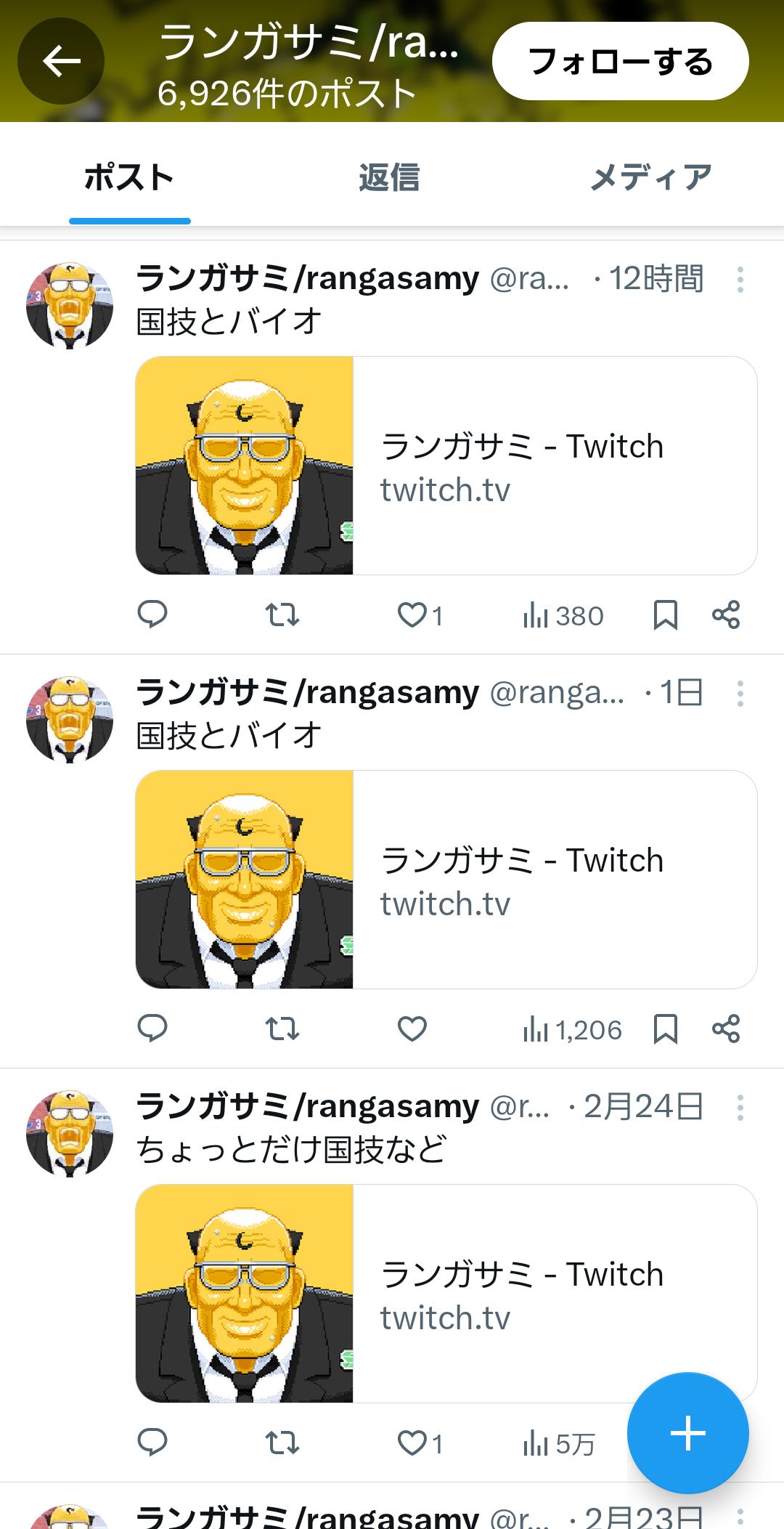Share the 1日 post
This screenshot has width=784, height=1529.
click(x=725, y=1029)
